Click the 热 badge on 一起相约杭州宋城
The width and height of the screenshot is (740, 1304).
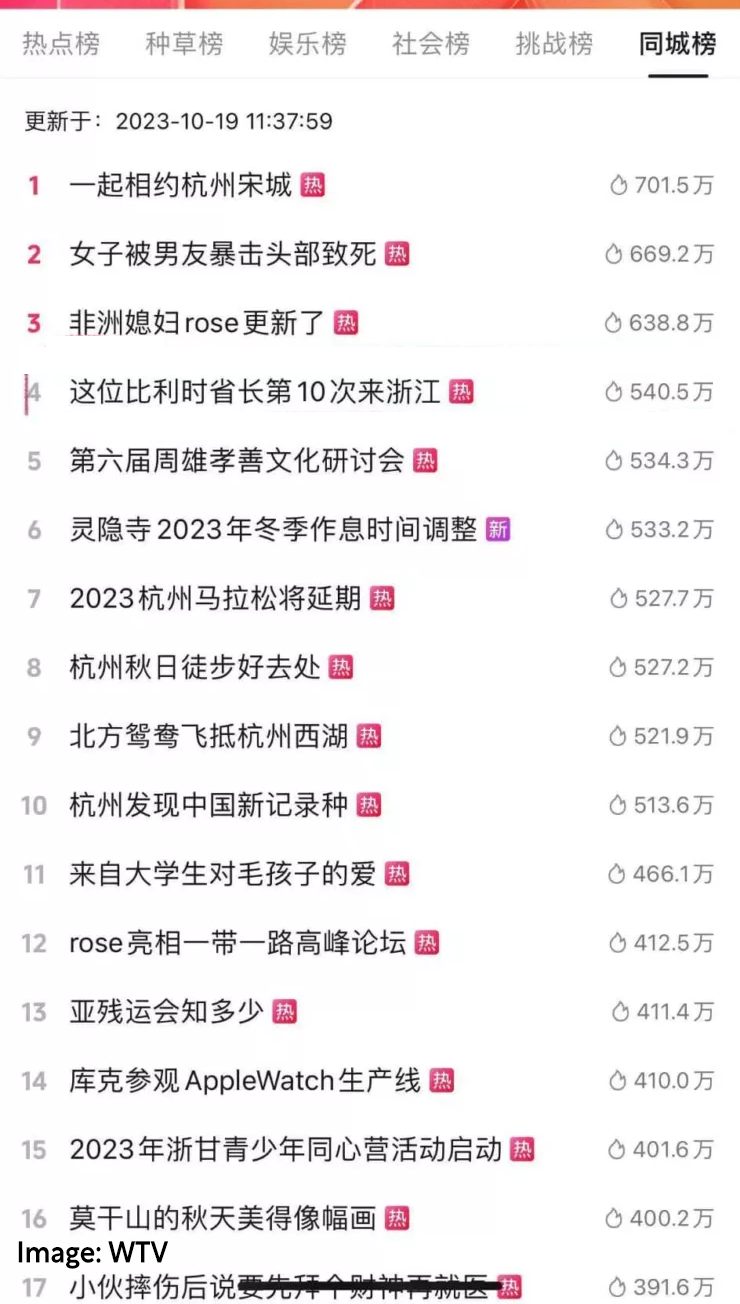pyautogui.click(x=311, y=186)
